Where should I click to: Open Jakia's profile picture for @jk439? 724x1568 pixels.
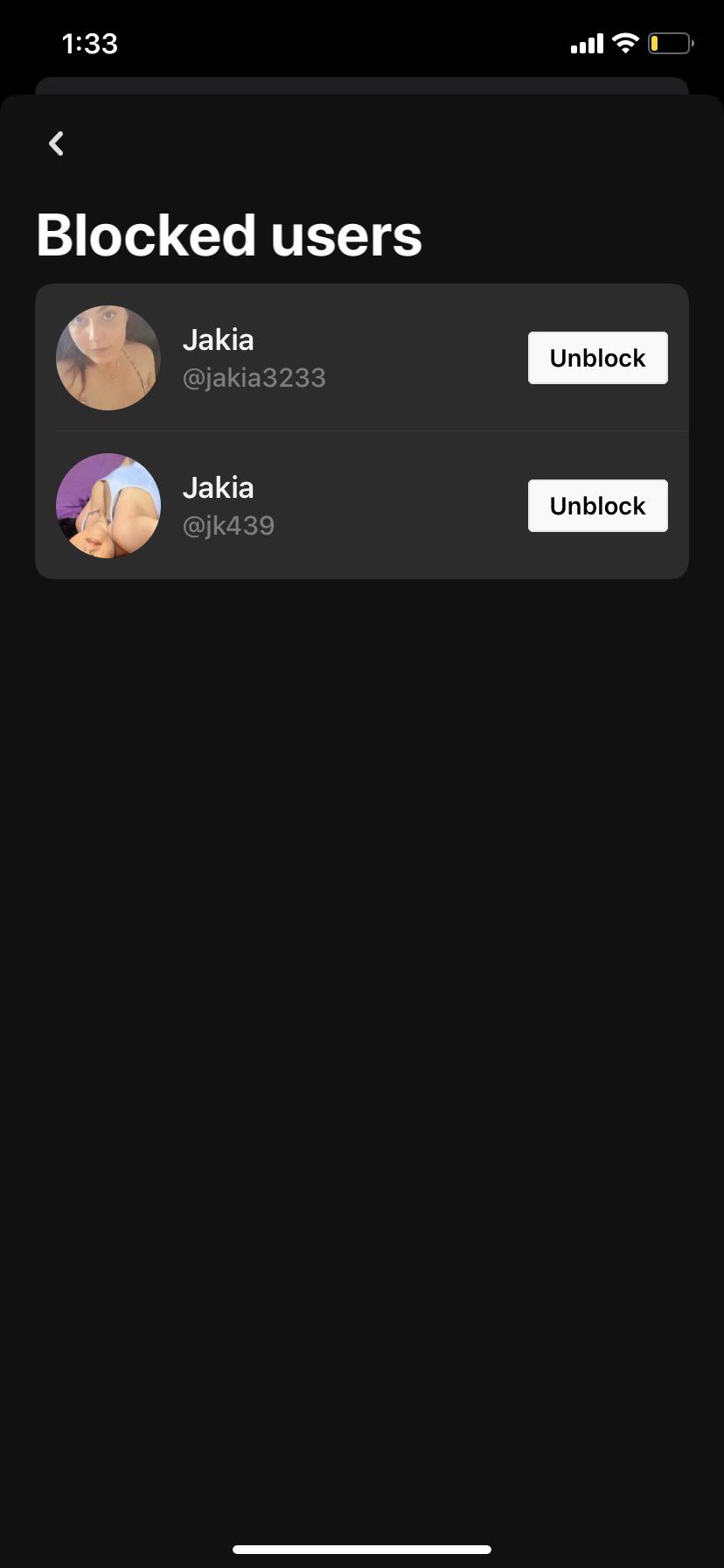coord(108,505)
